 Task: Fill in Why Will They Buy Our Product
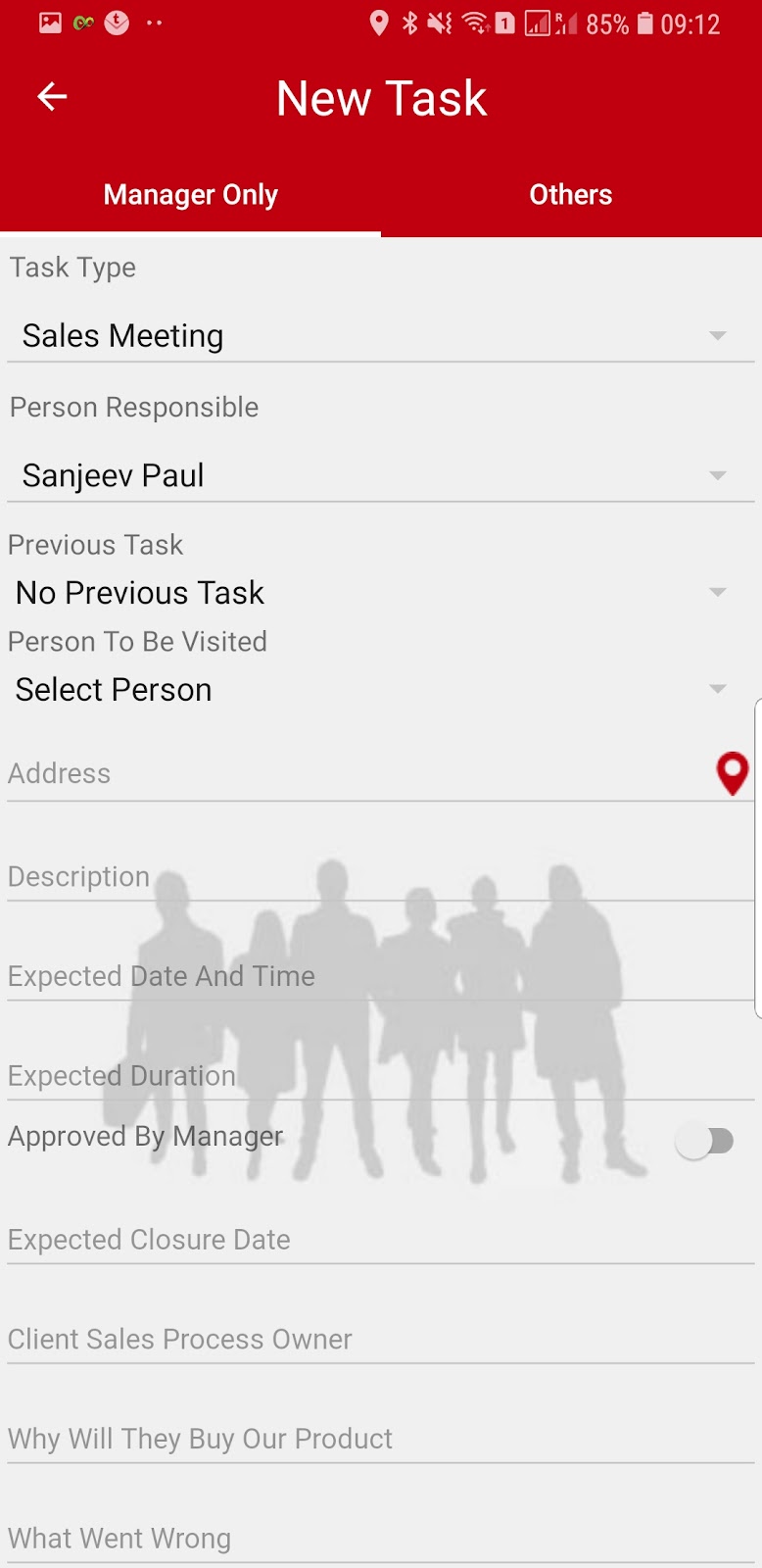[x=380, y=1440]
